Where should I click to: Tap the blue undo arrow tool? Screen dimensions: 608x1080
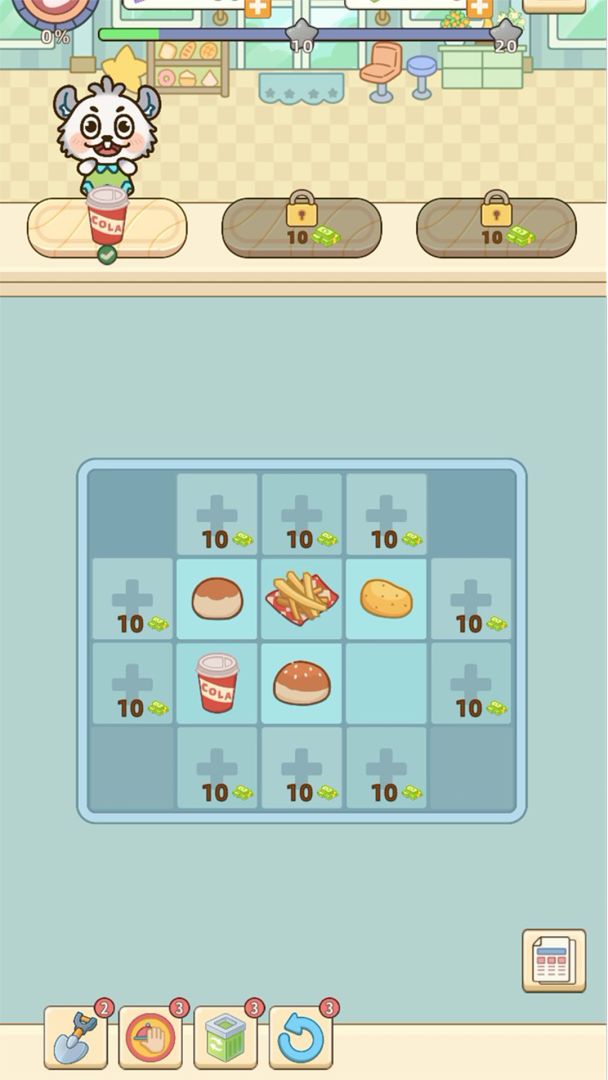(300, 1038)
